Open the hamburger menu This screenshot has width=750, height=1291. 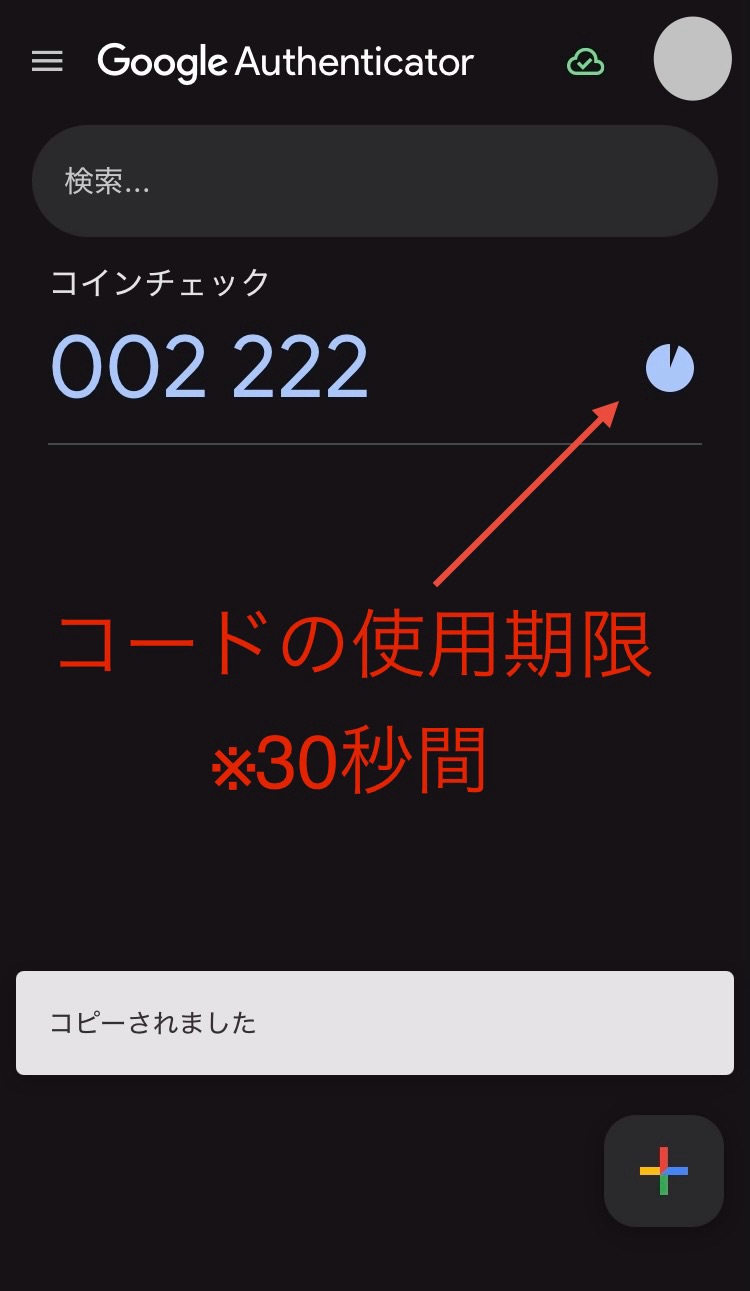tap(47, 62)
